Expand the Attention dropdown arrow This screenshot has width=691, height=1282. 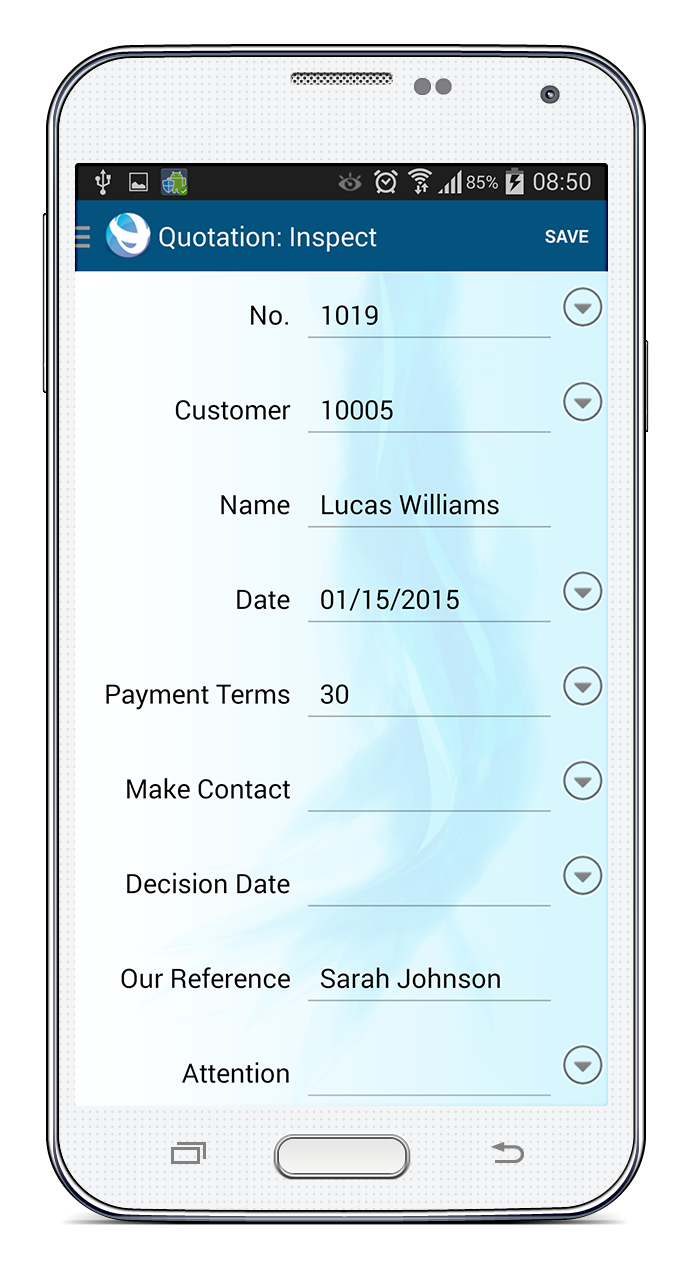pyautogui.click(x=583, y=1065)
